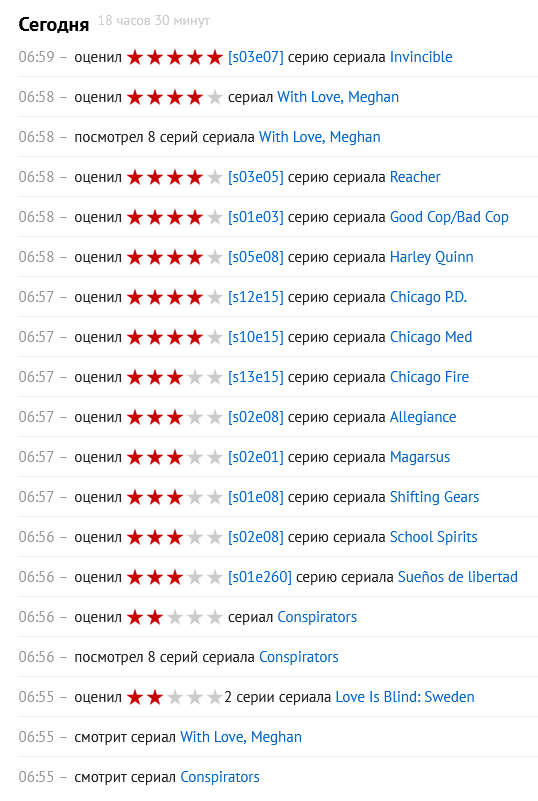This screenshot has width=538, height=801.
Task: Open With Love, Meghan in the rated series row
Action: 338,97
